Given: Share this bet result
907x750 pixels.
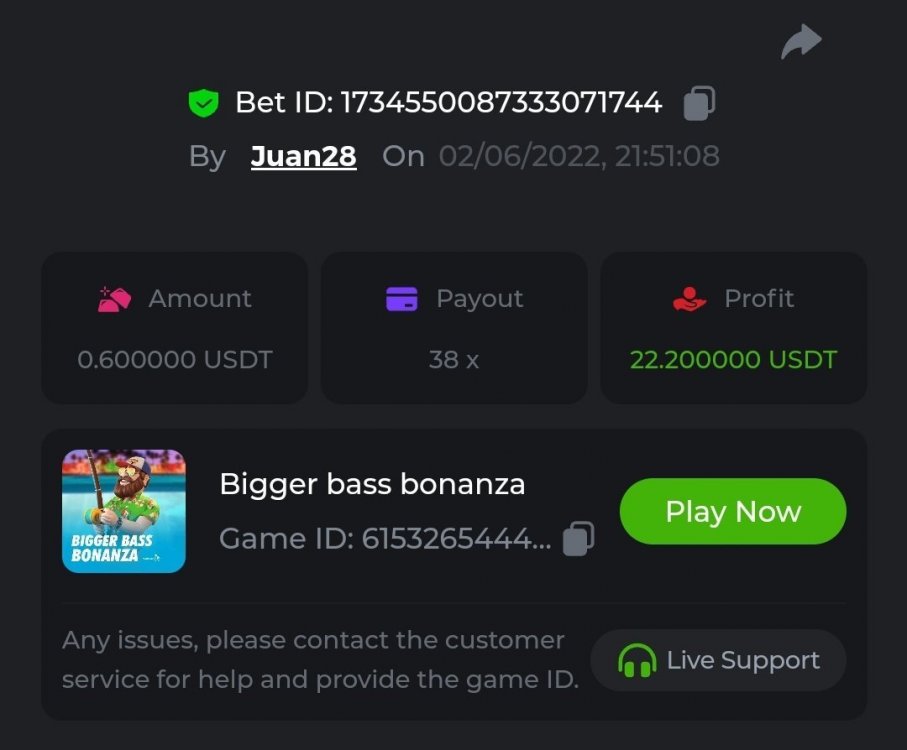Looking at the screenshot, I should coord(801,42).
